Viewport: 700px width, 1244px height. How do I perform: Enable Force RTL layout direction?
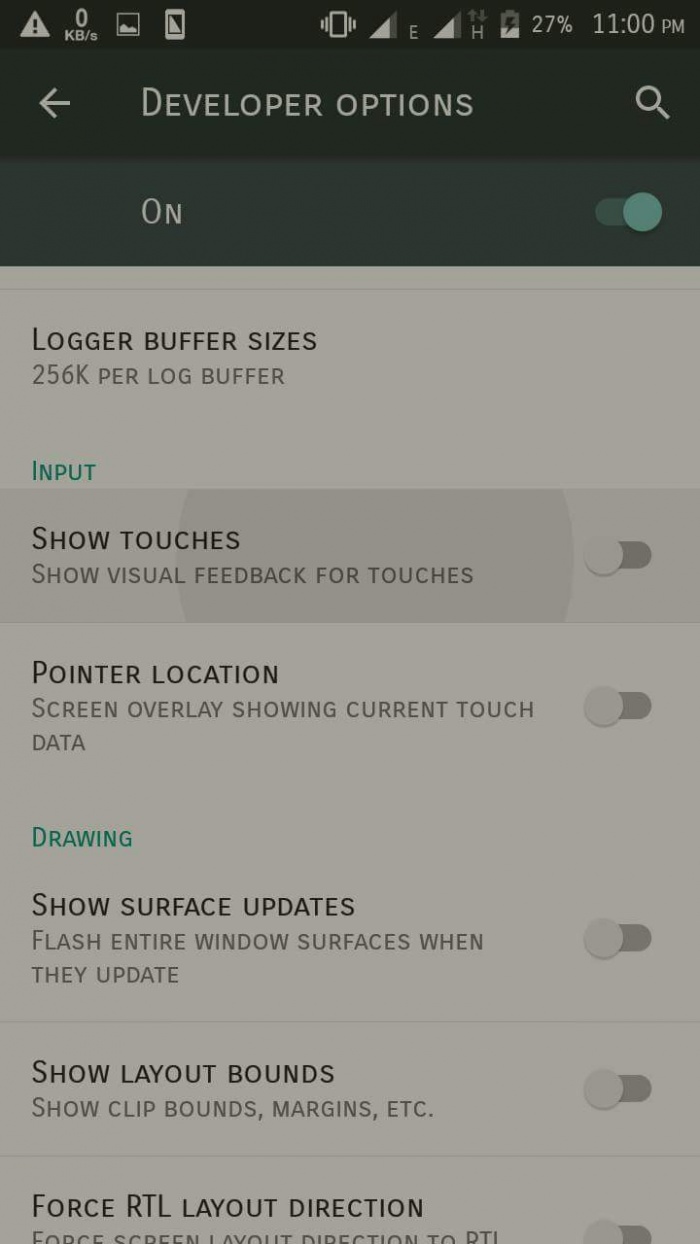pos(618,1232)
